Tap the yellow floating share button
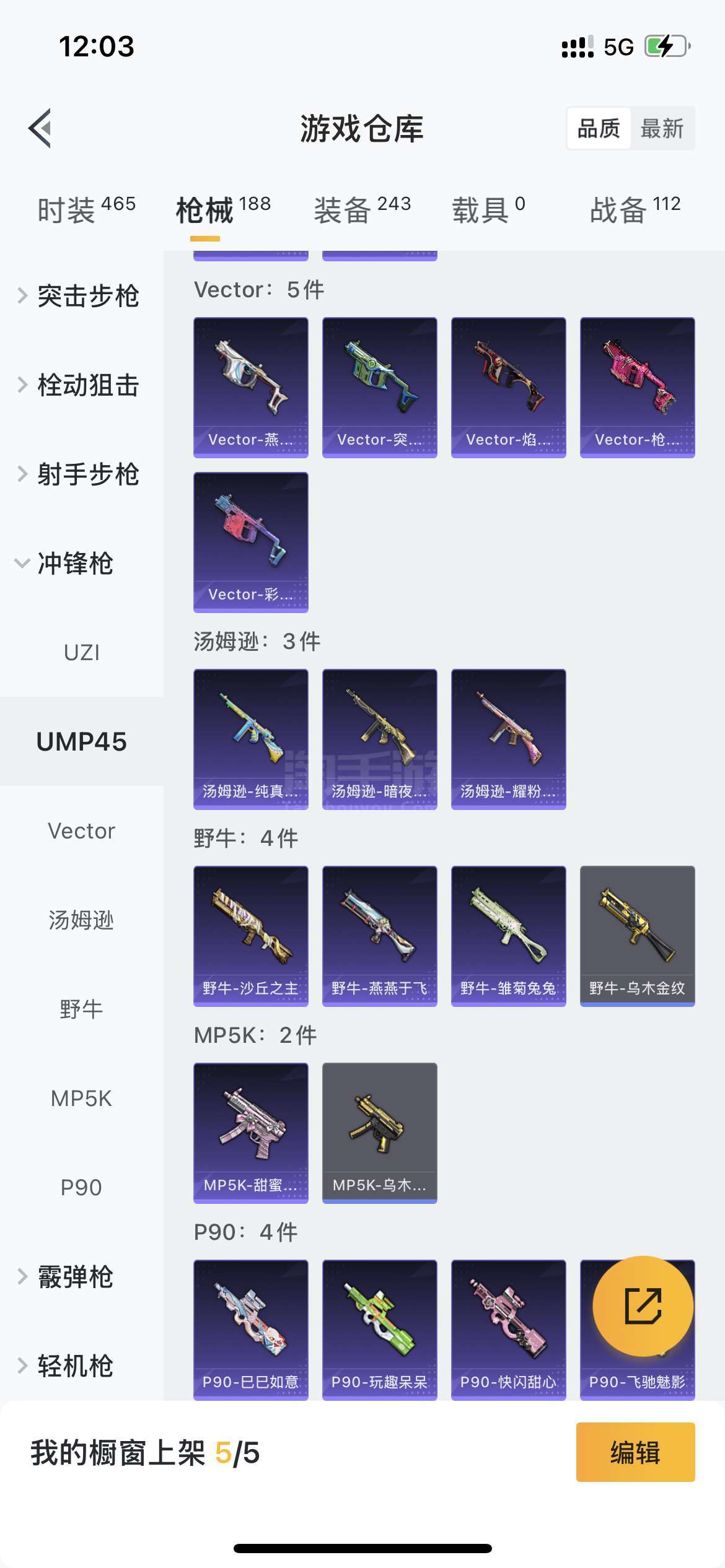This screenshot has width=725, height=1568. 643,1306
